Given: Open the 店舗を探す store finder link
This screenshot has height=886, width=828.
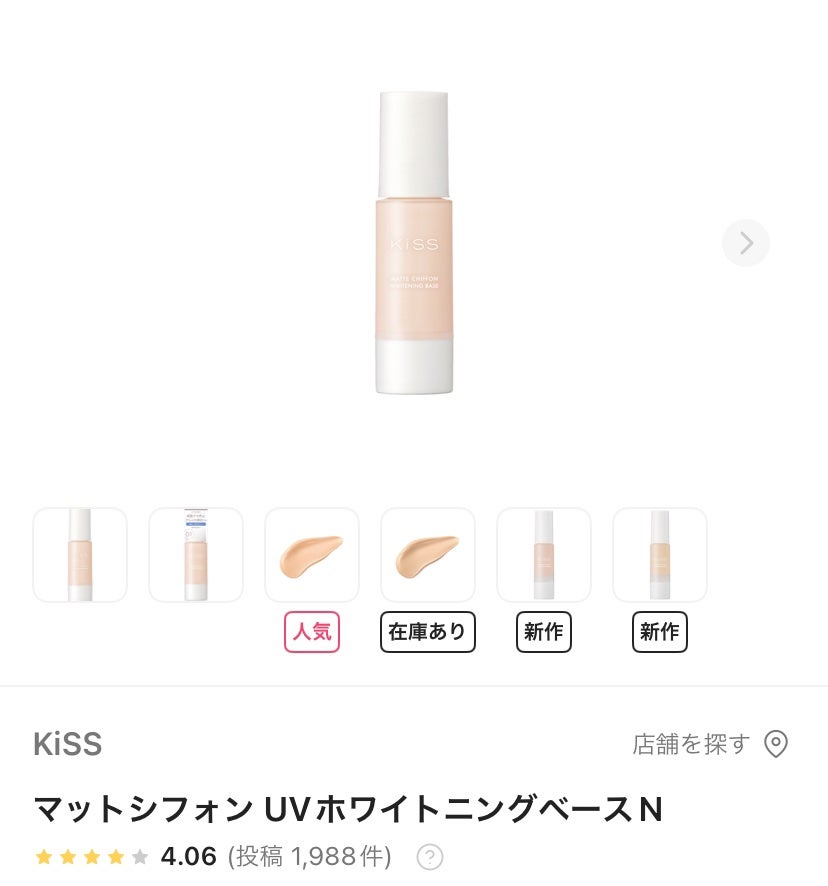Looking at the screenshot, I should [x=691, y=744].
